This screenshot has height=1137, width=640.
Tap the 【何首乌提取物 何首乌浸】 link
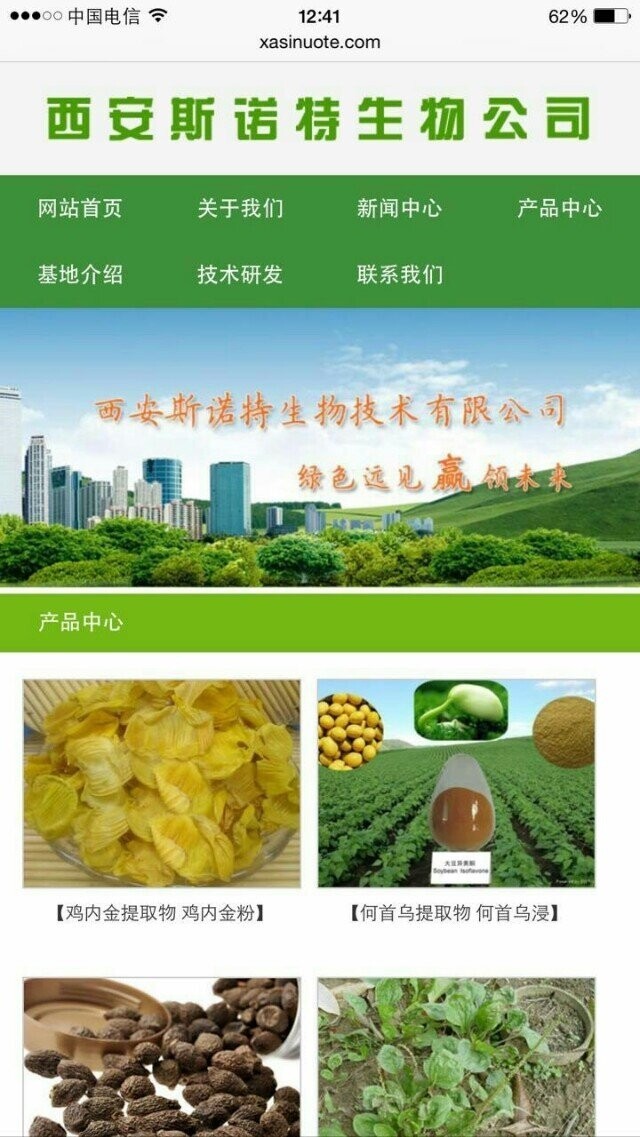455,913
